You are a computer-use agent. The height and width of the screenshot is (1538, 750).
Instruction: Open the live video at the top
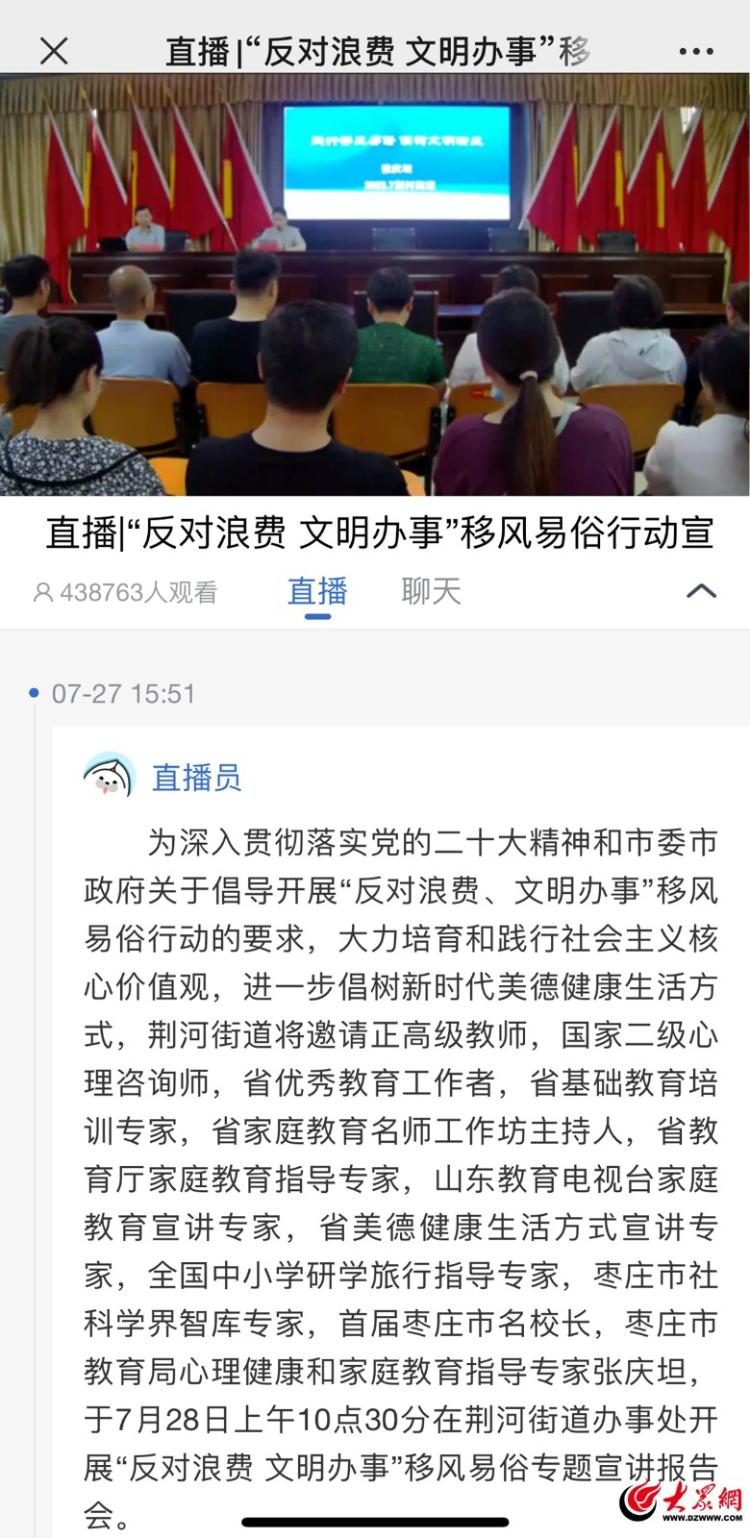coord(375,285)
